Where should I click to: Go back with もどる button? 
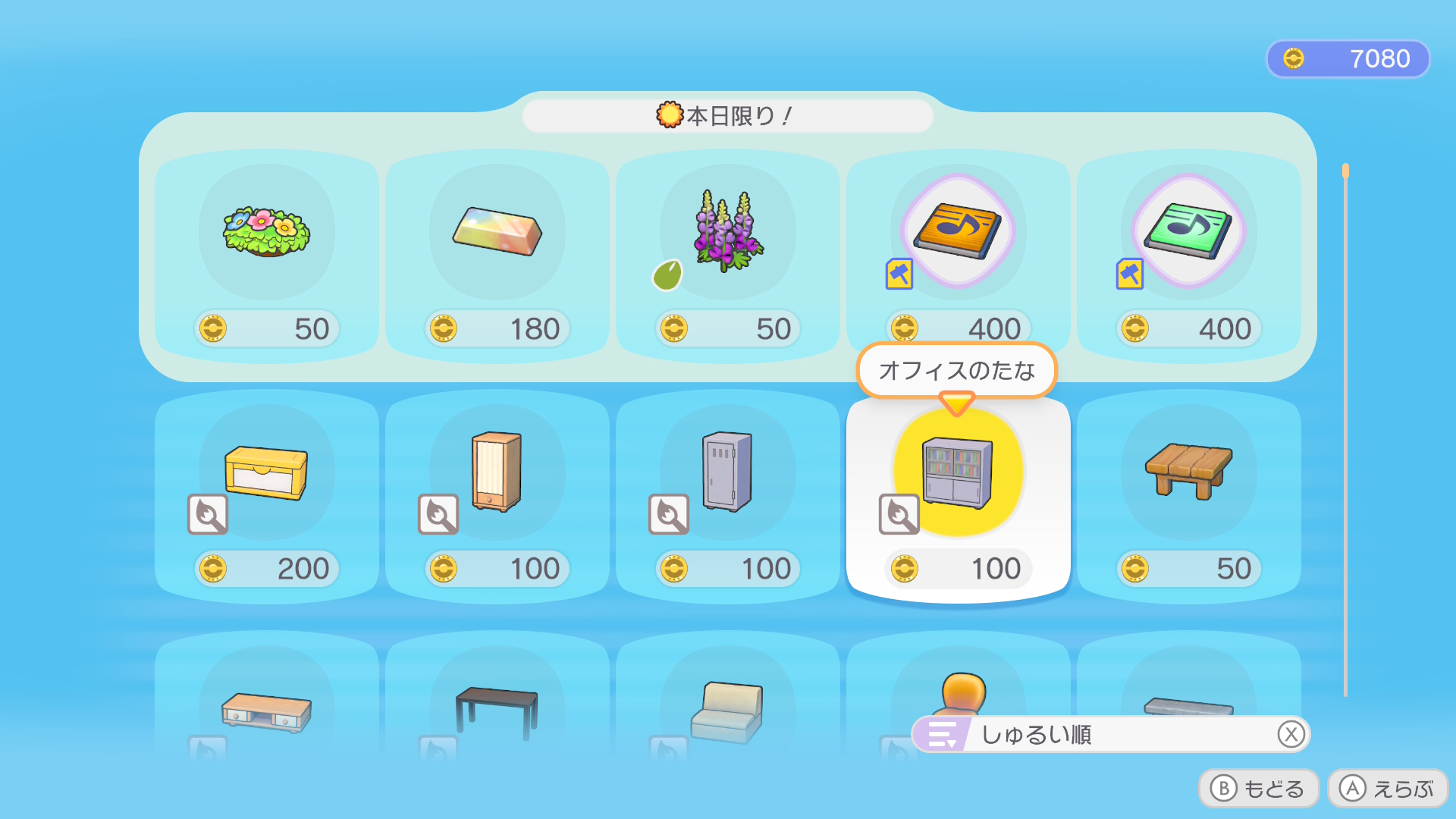pos(1258,789)
